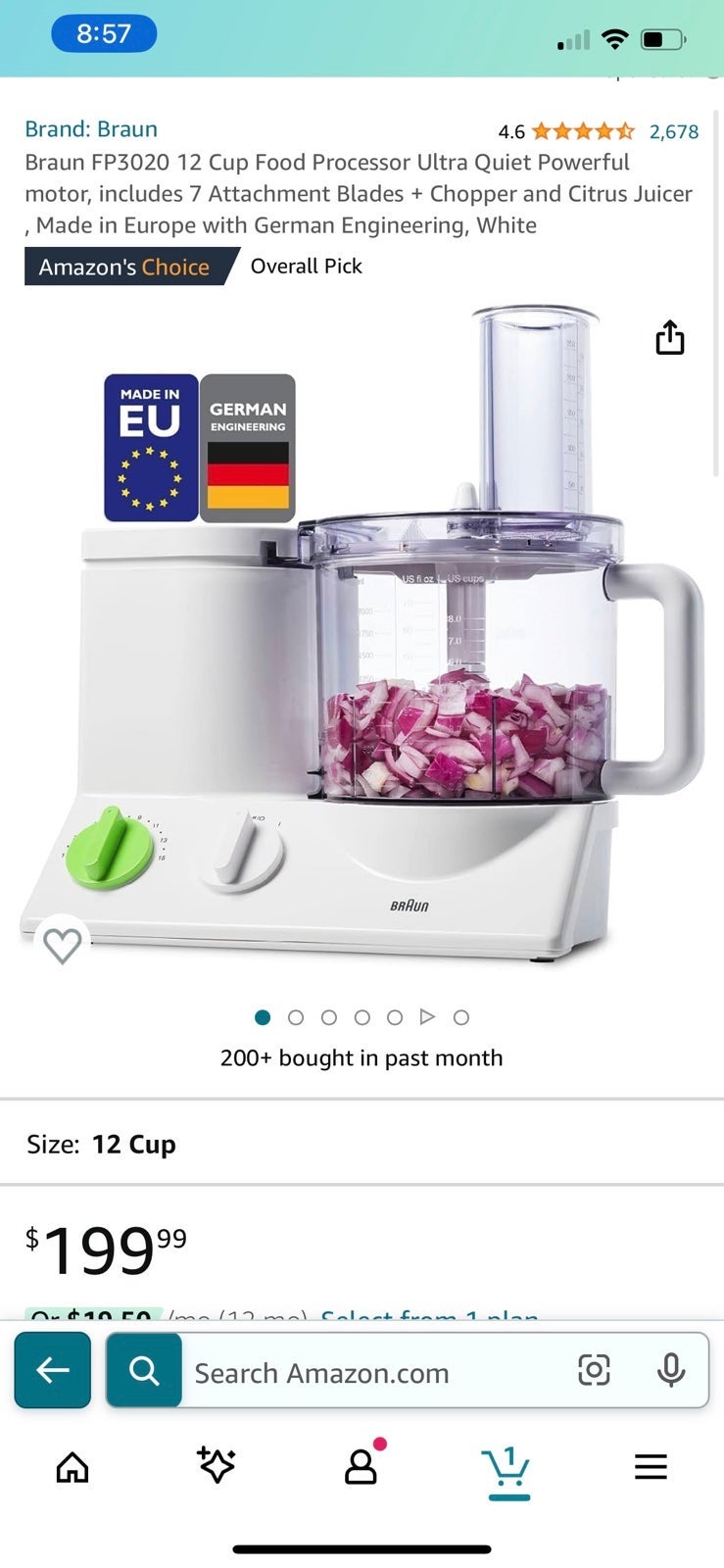This screenshot has width=724, height=1568.
Task: Open the main product image
Action: (x=362, y=637)
